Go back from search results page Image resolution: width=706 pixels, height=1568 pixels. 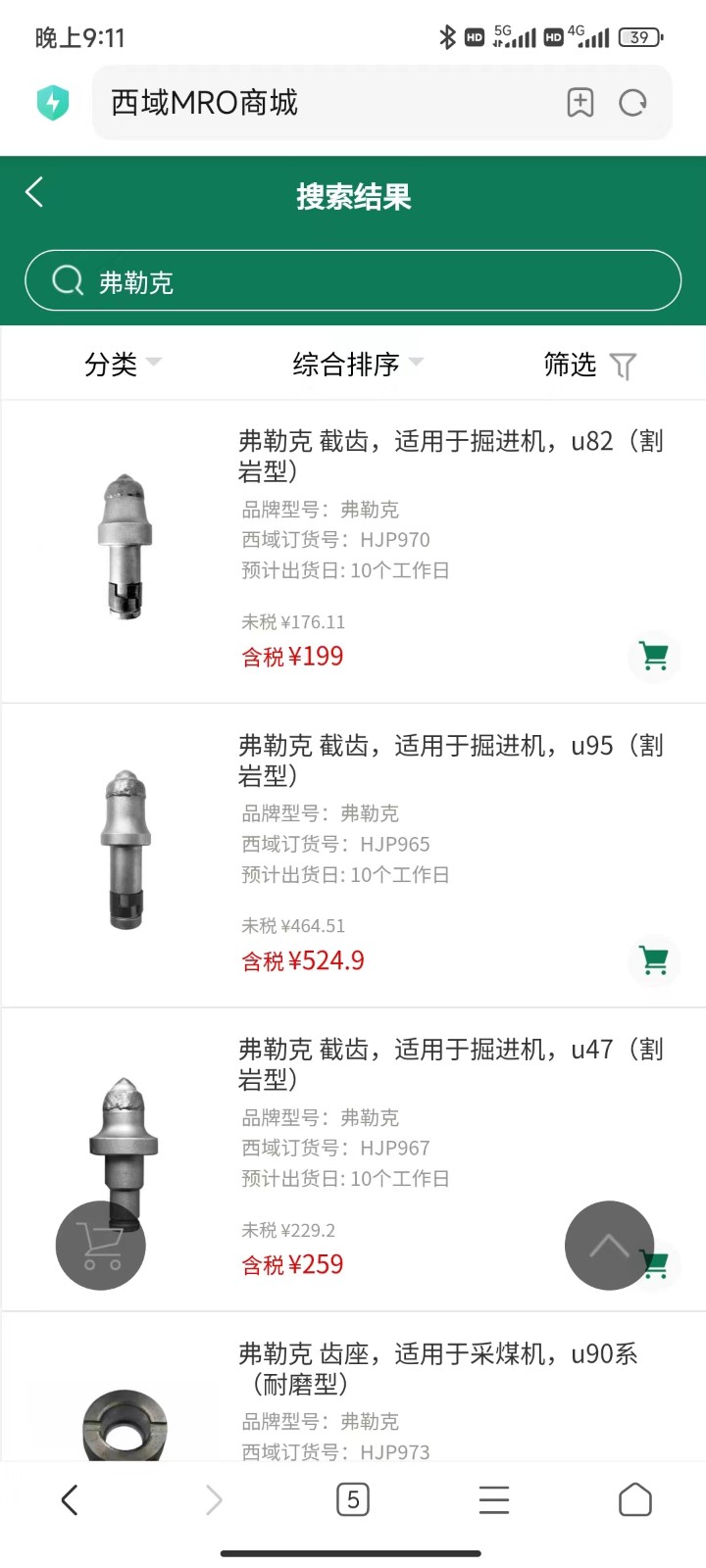[34, 192]
